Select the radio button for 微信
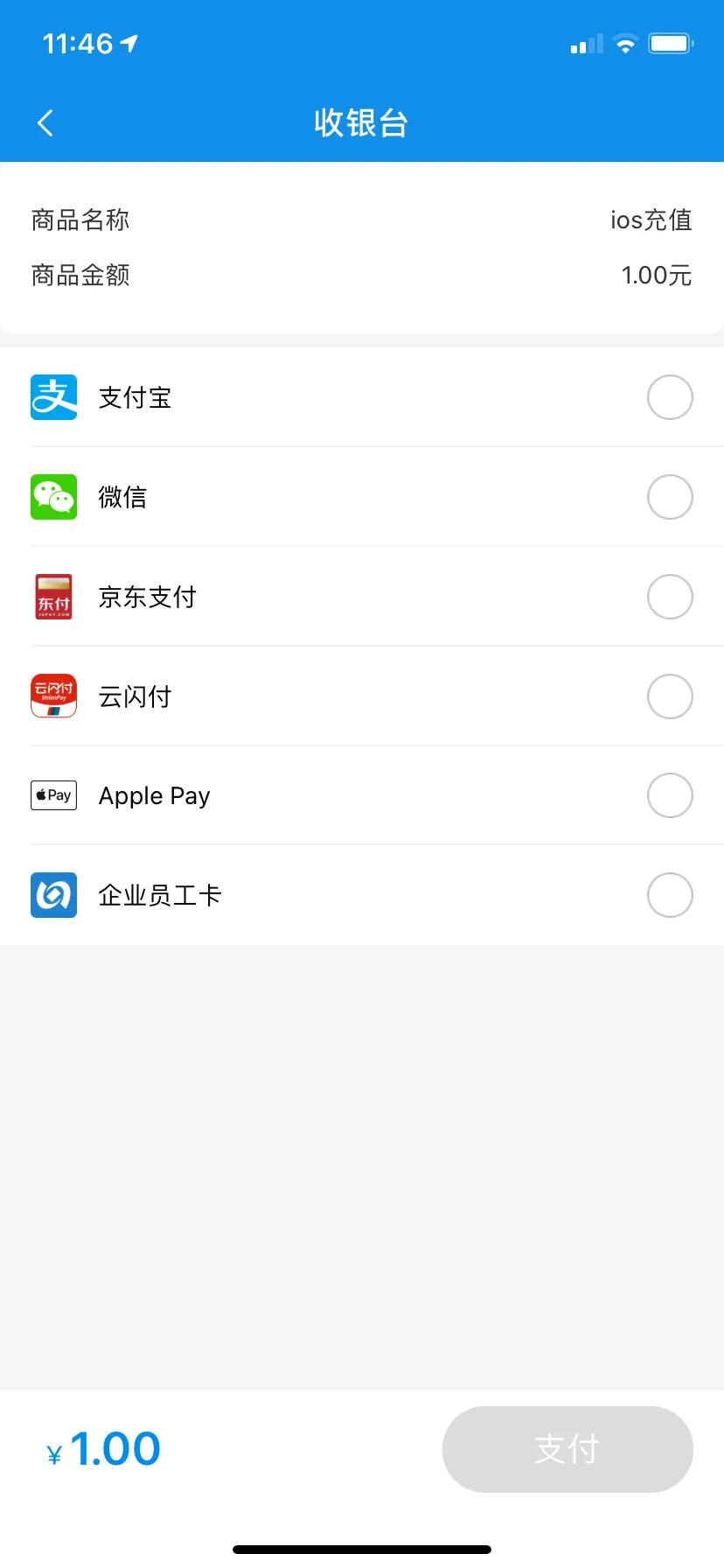The image size is (724, 1568). [669, 497]
